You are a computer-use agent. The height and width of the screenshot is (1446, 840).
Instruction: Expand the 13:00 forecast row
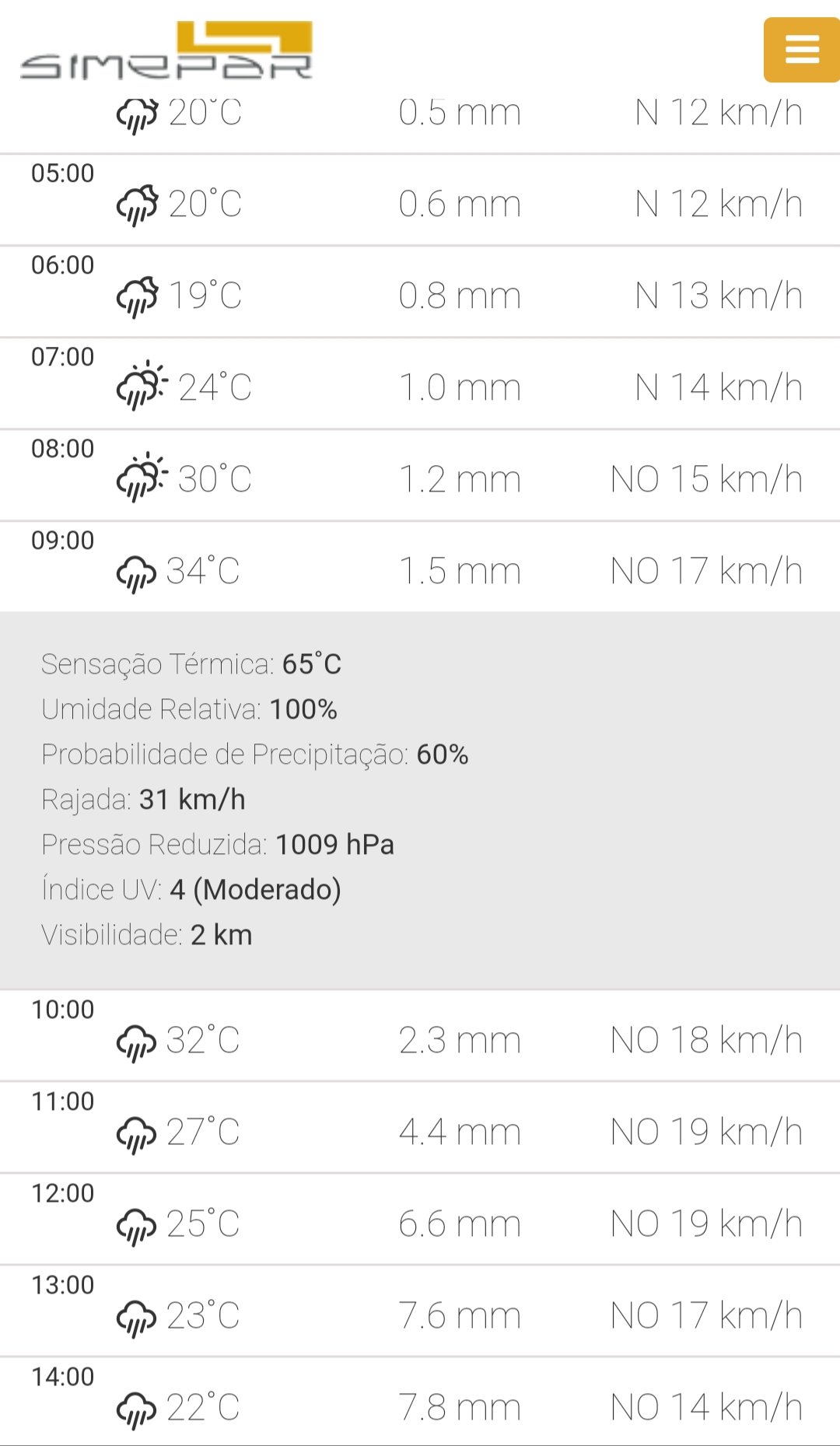point(420,1311)
